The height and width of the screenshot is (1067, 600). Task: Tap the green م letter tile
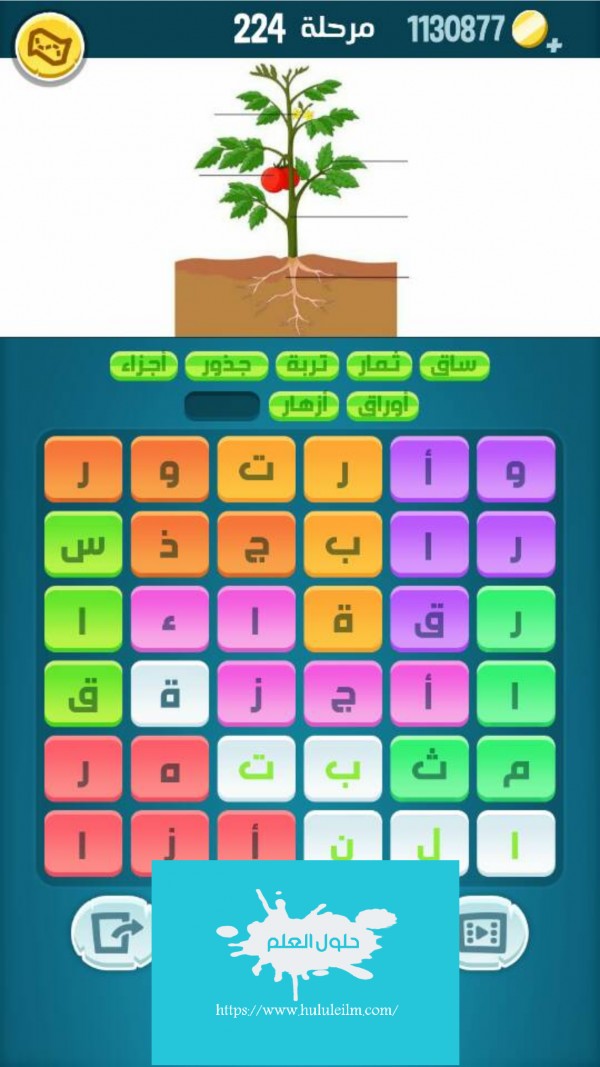516,768
